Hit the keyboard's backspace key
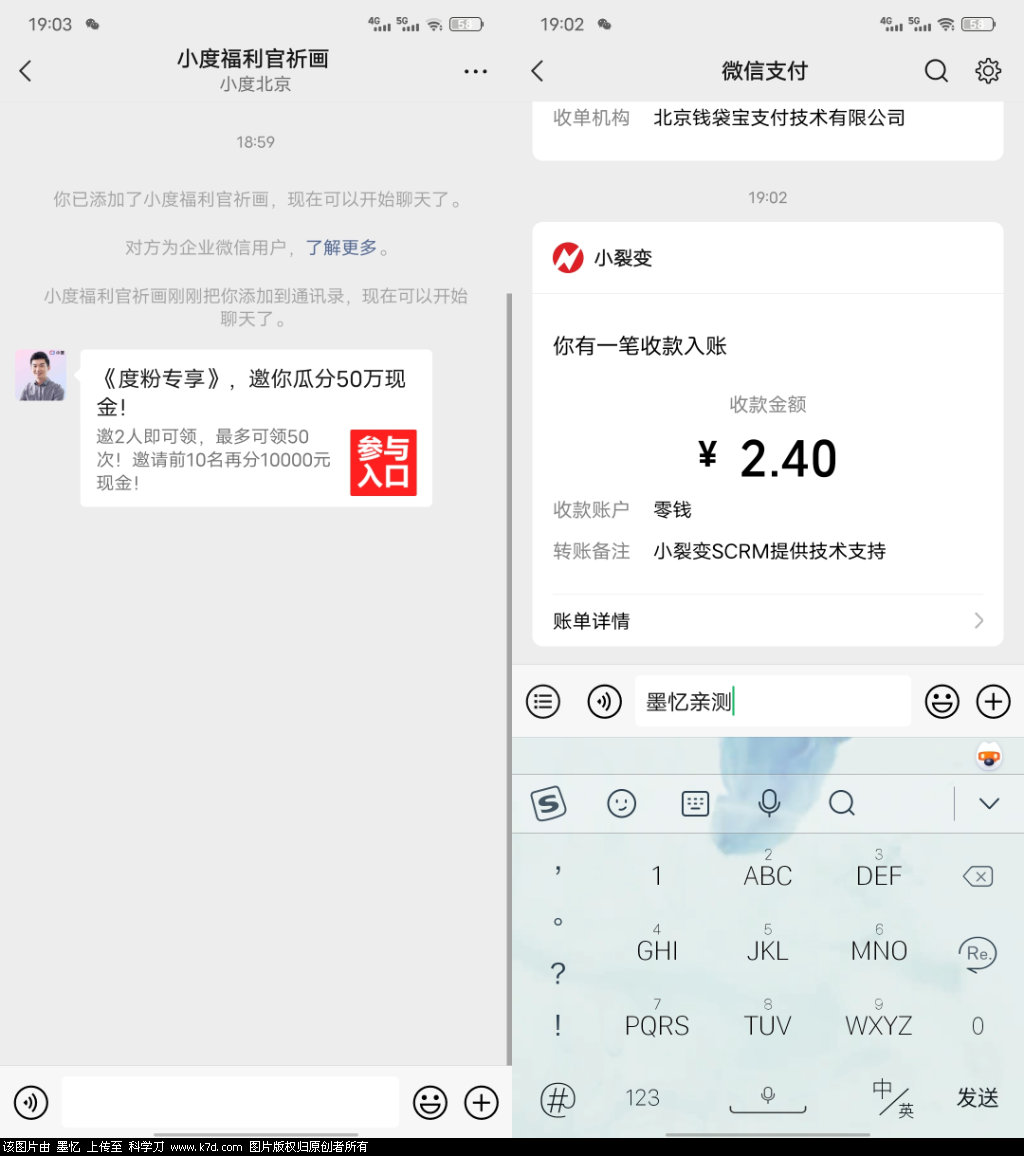The image size is (1024, 1156). (977, 877)
